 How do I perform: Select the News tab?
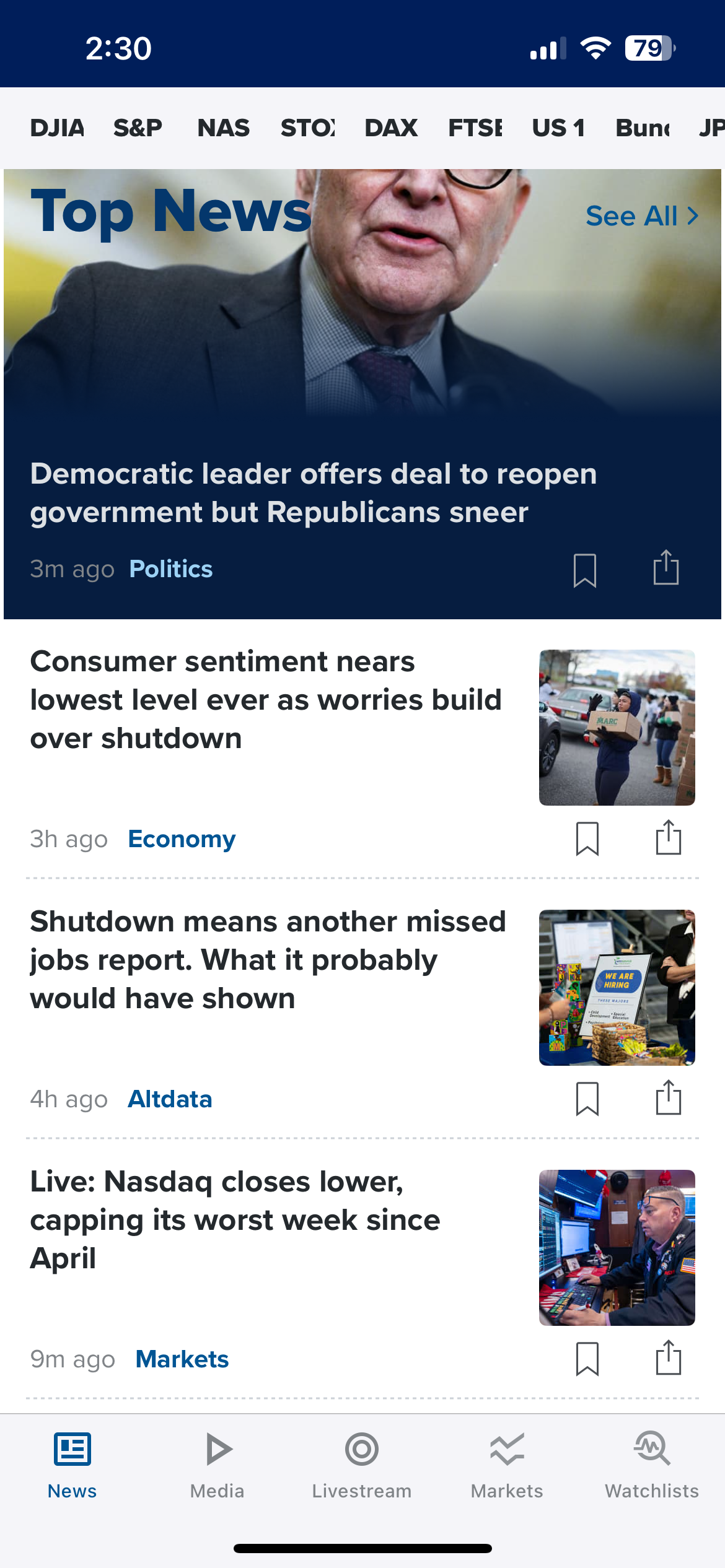coord(72,1465)
